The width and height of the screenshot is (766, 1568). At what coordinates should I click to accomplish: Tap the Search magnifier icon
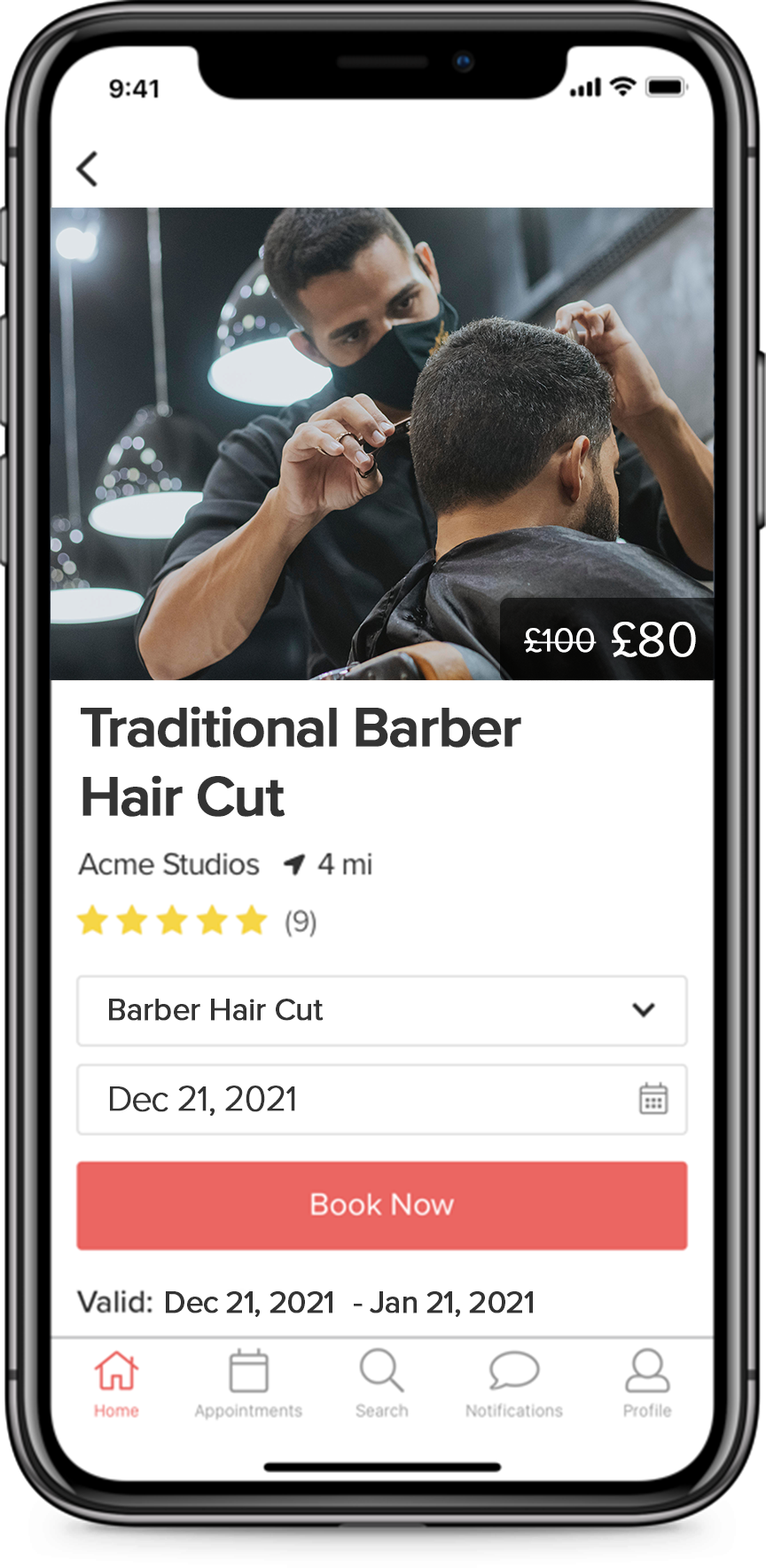tap(380, 1370)
